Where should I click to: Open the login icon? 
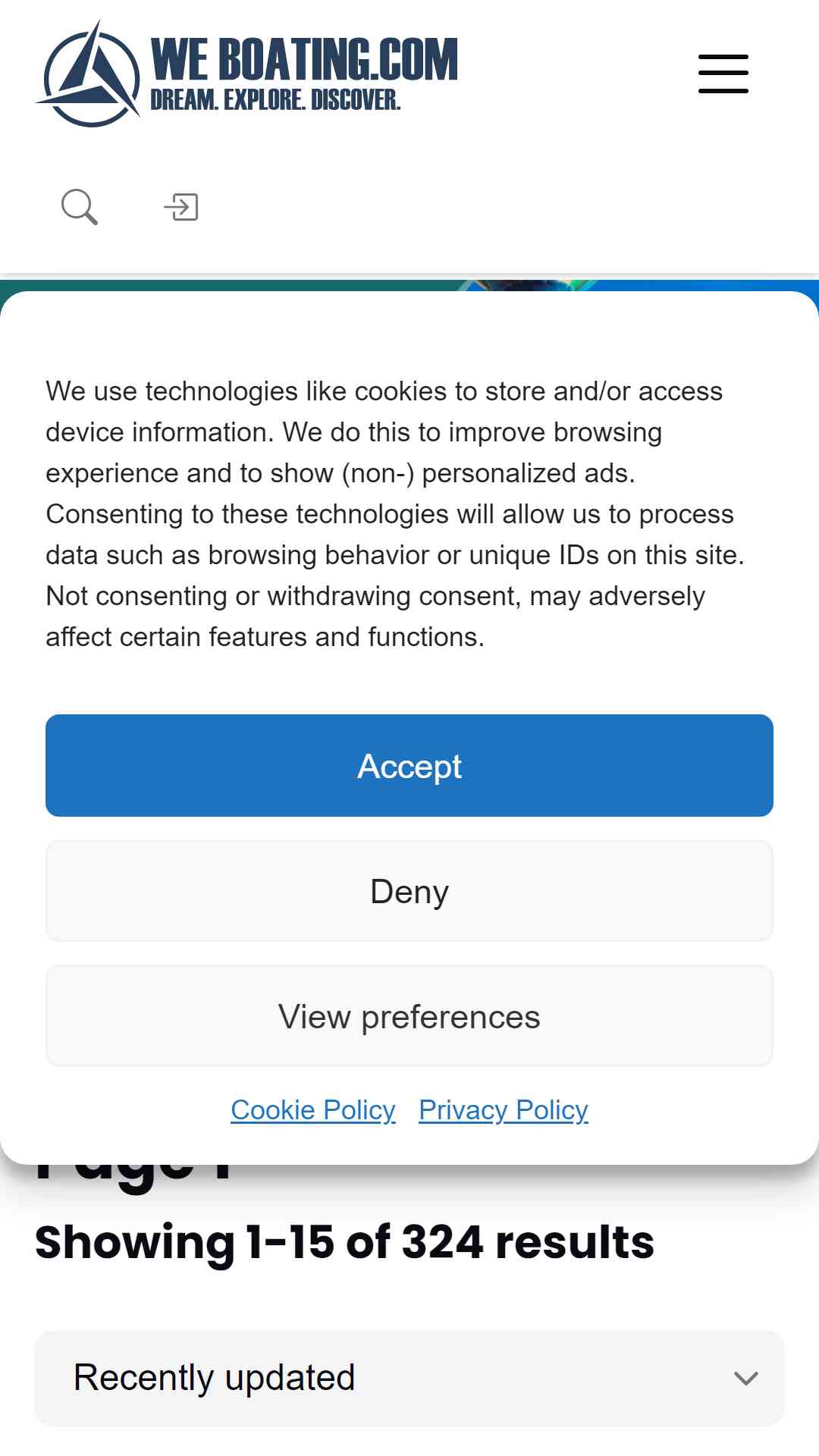pyautogui.click(x=181, y=206)
